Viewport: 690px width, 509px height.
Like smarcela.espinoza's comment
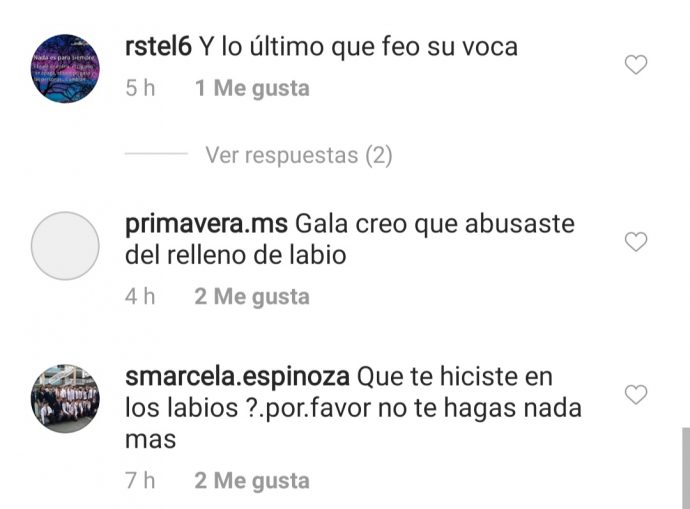(635, 395)
